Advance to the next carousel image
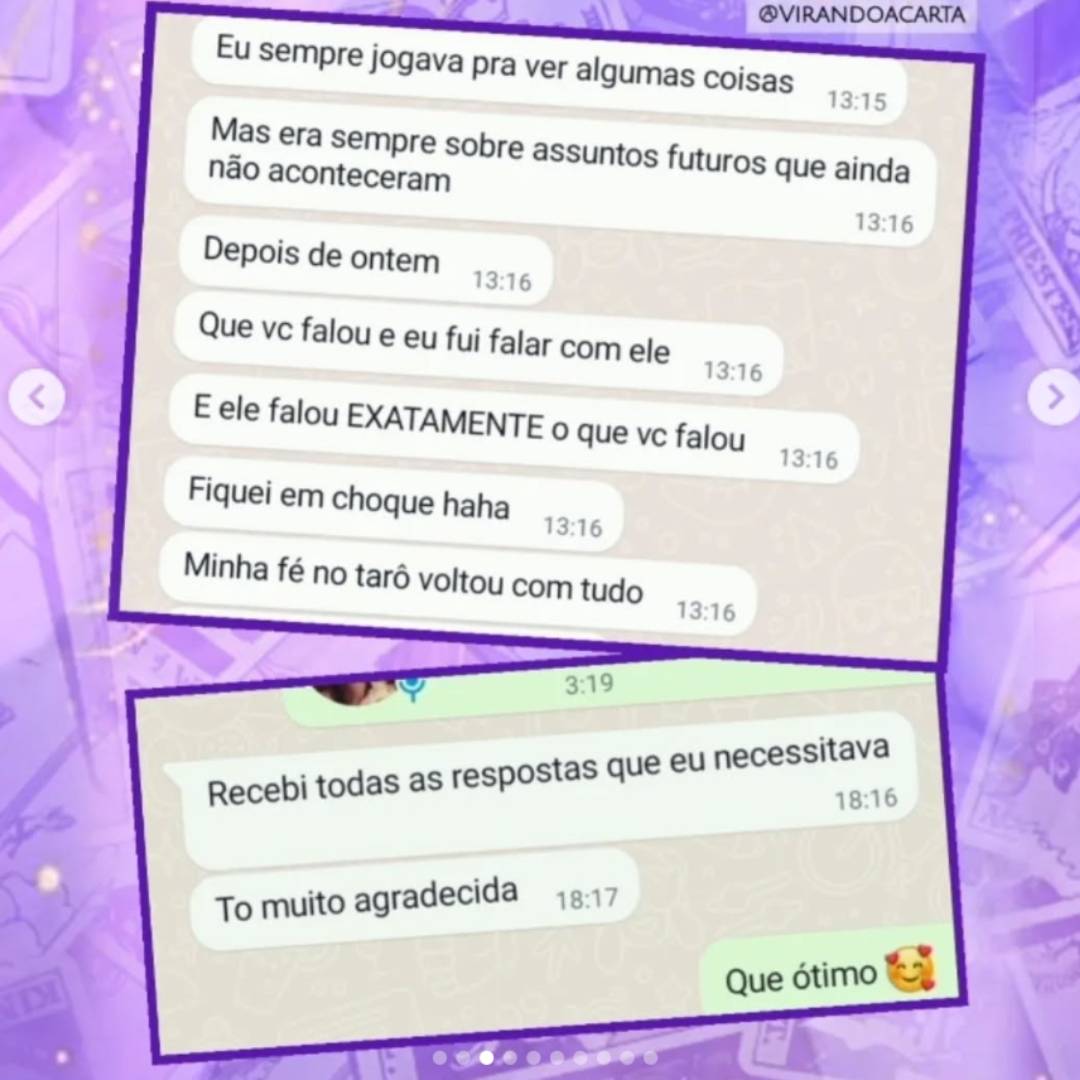The width and height of the screenshot is (1080, 1080). [x=1054, y=397]
